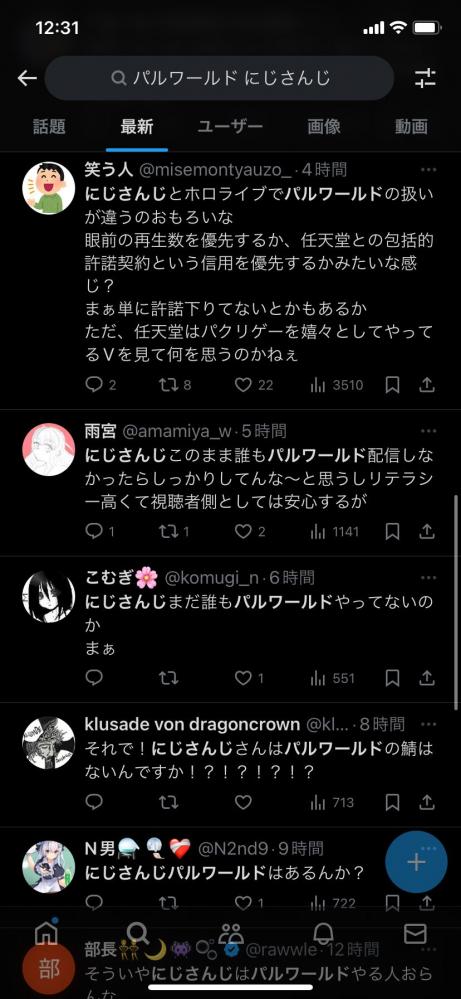The image size is (461, 999).
Task: Open the overflow menu on klusade von dragoncrown's post
Action: [429, 724]
